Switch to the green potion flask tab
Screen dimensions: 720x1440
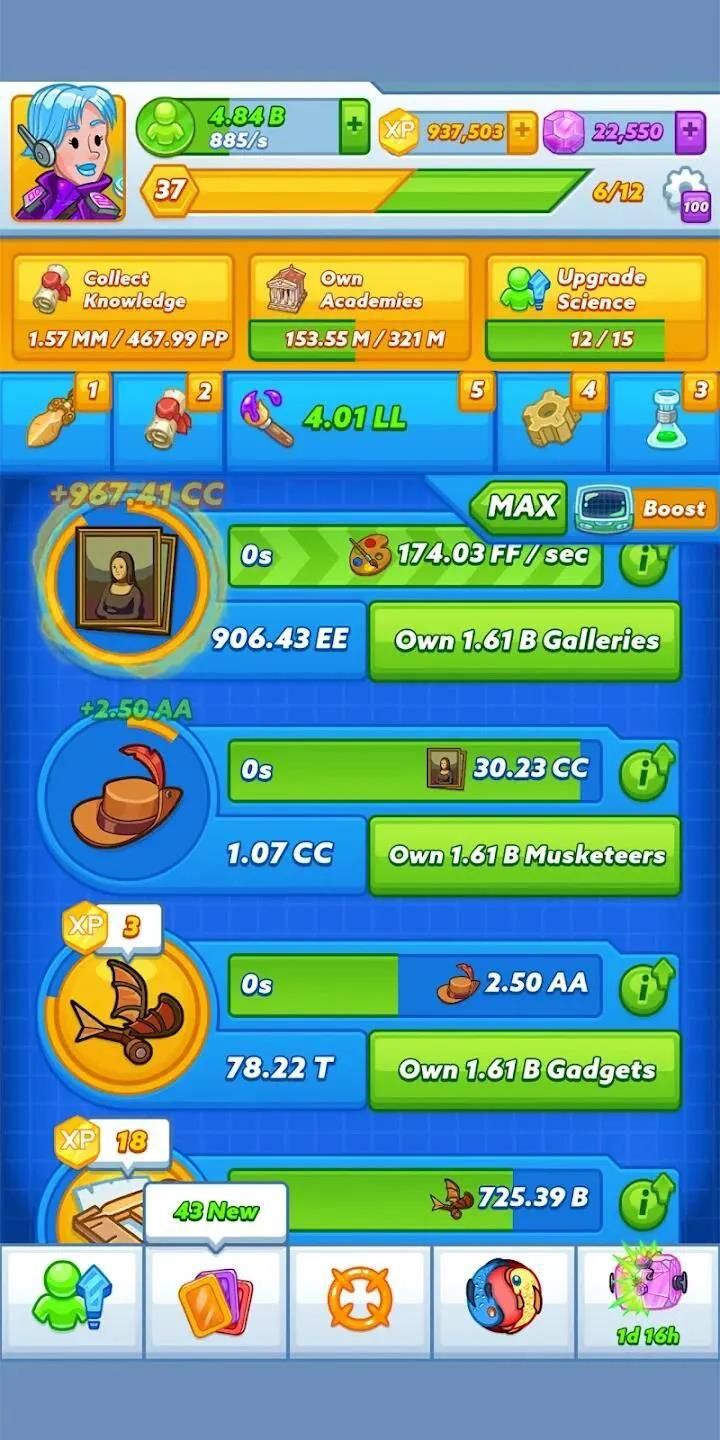coord(664,420)
